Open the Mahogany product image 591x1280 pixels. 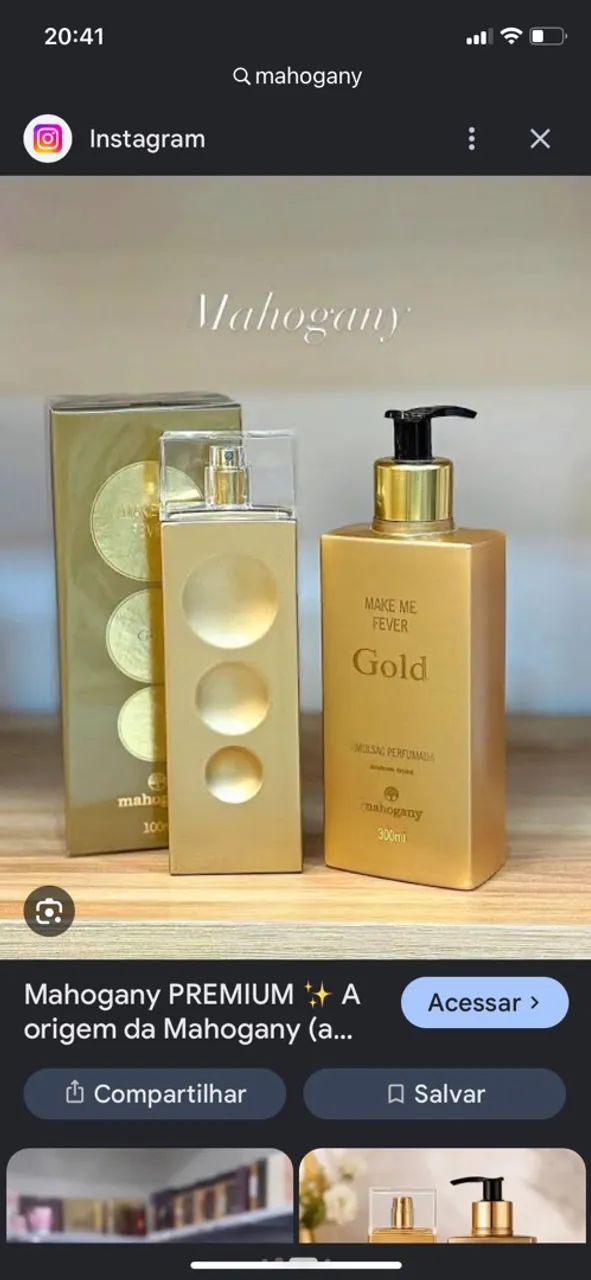(295, 567)
